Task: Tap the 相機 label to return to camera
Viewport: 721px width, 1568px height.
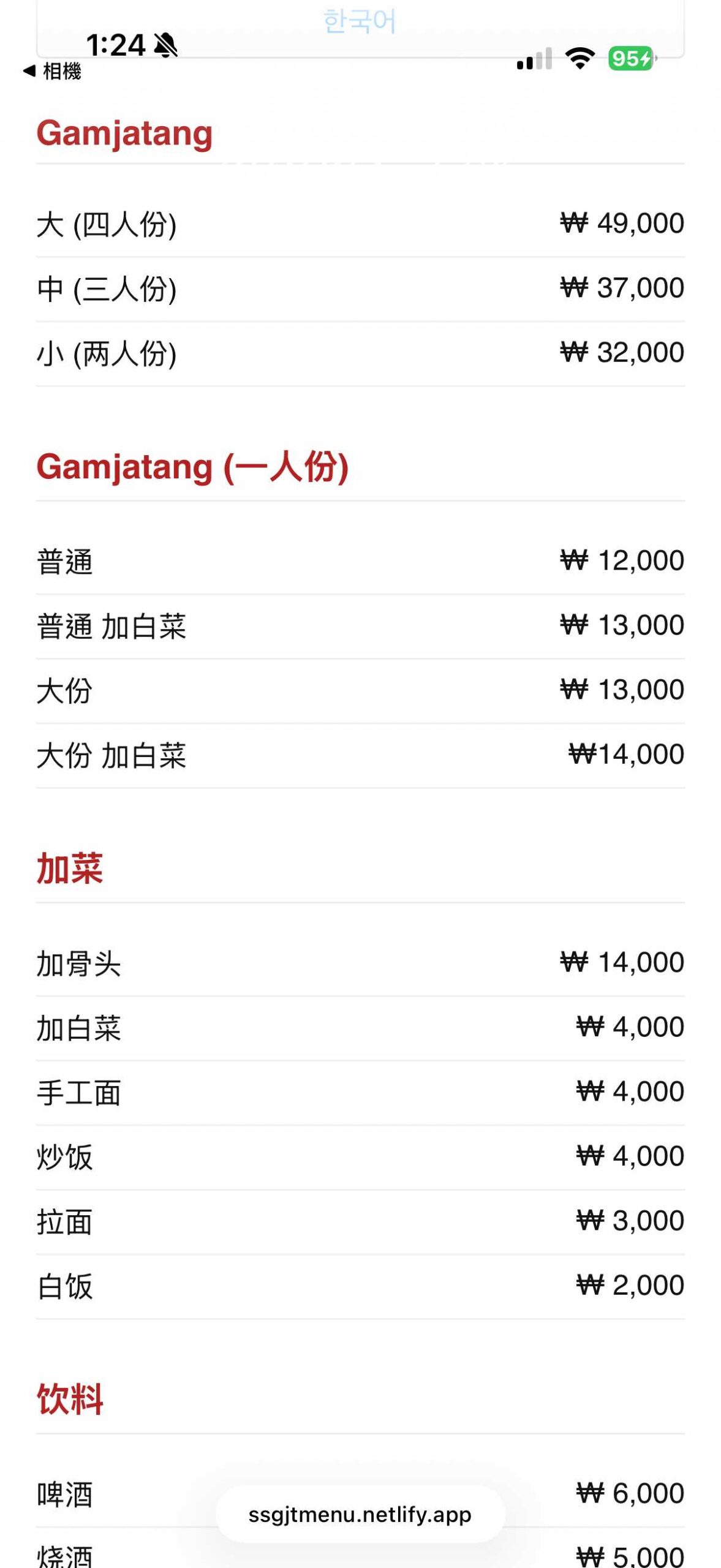Action: [x=63, y=71]
